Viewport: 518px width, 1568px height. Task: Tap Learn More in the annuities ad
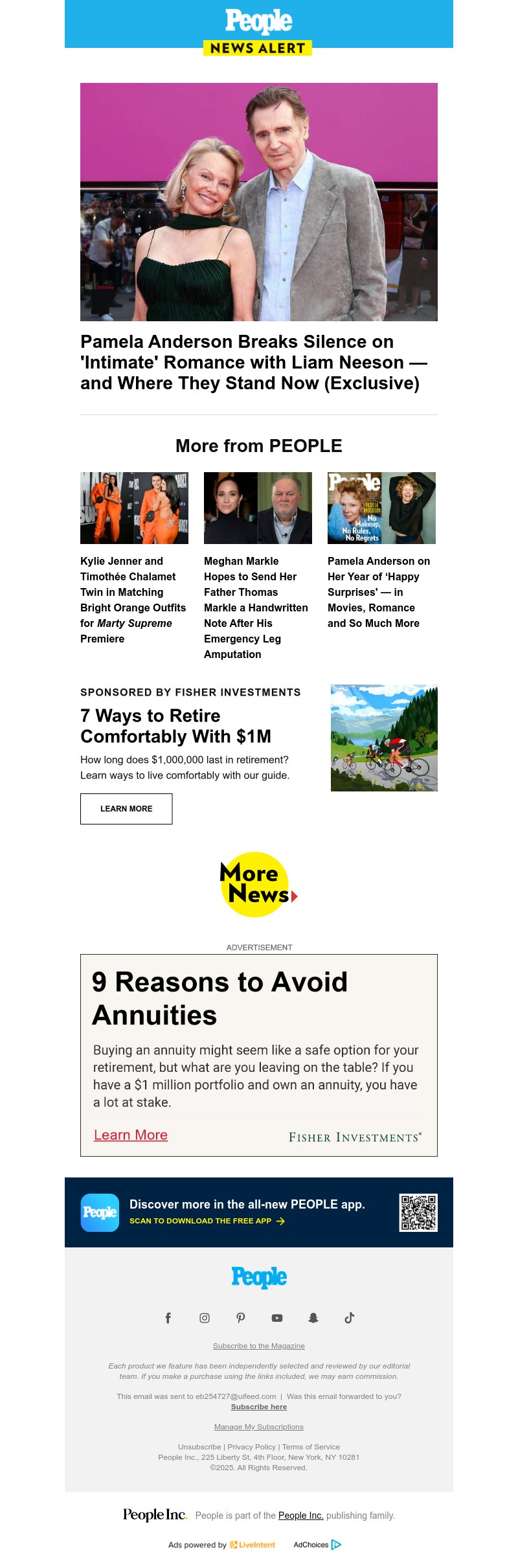tap(131, 1135)
